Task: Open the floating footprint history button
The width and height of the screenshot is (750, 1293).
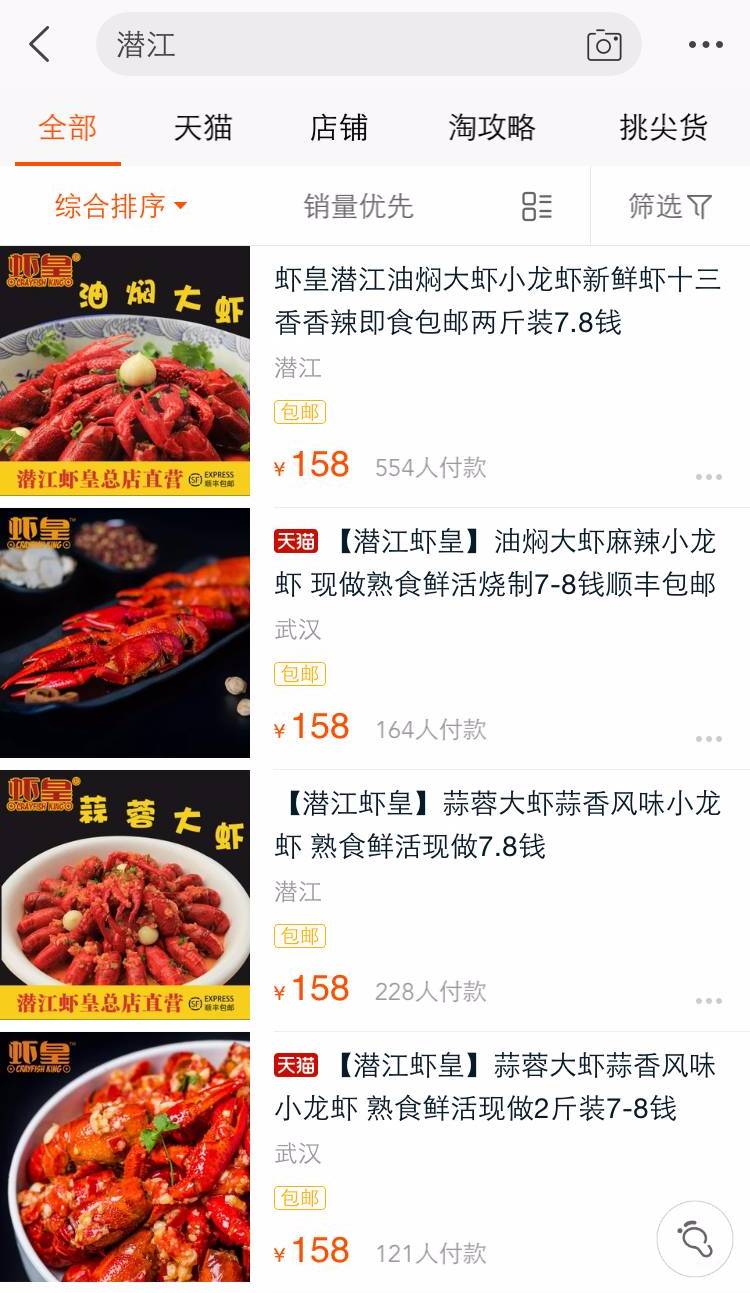Action: click(x=694, y=1239)
